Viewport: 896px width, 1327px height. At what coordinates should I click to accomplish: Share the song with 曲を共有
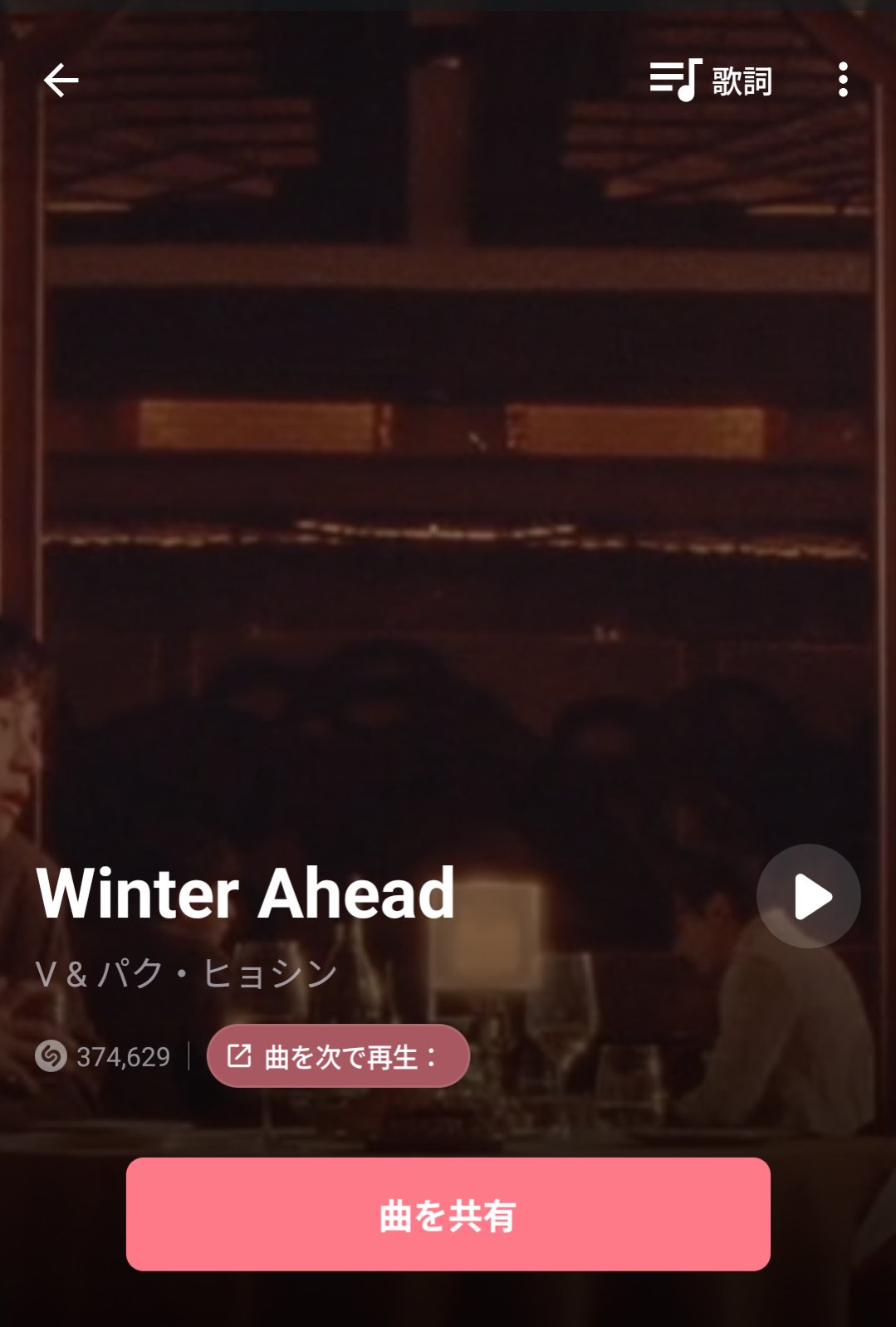(x=448, y=1214)
